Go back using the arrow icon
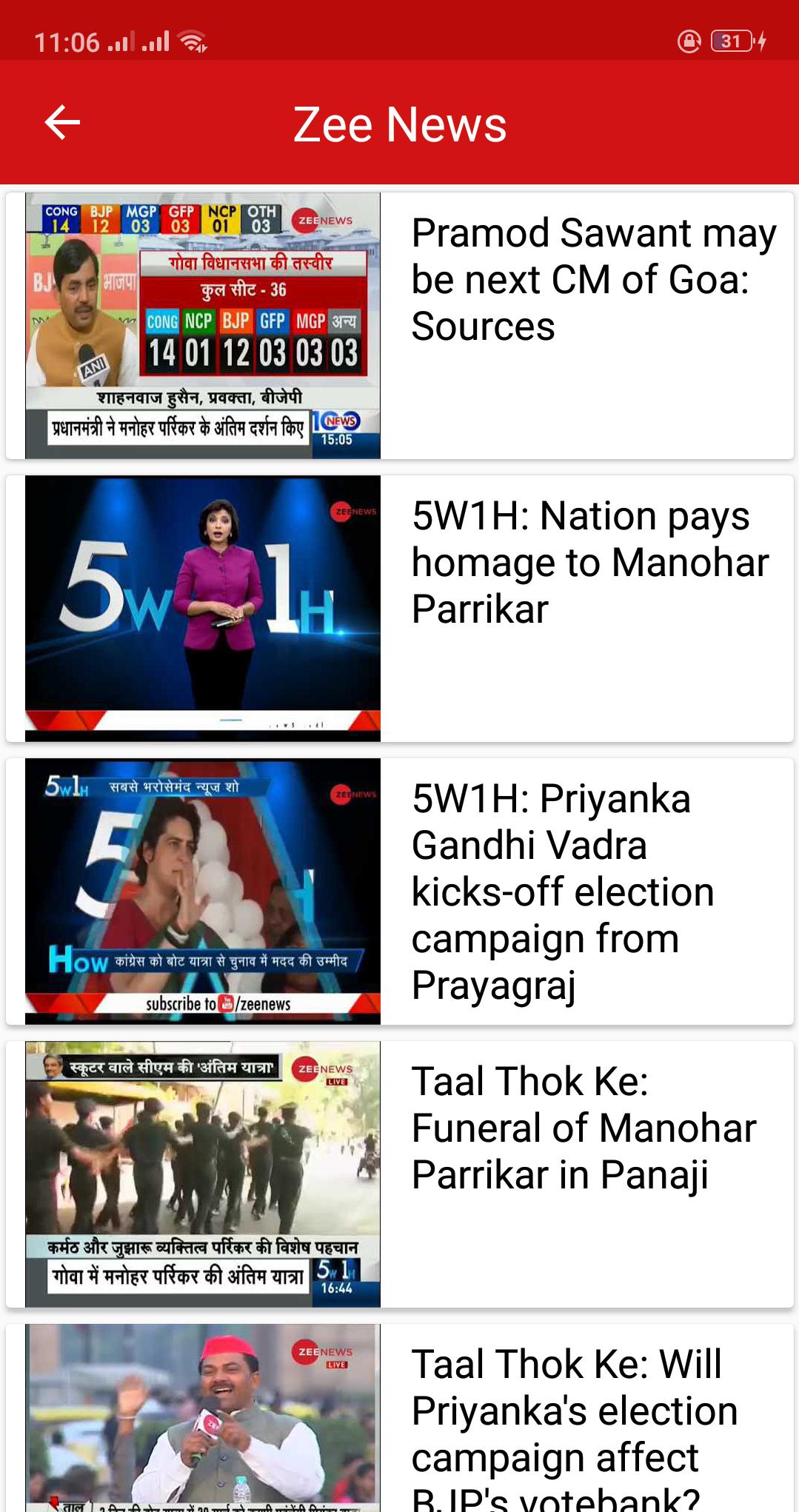The image size is (799, 1512). pos(62,123)
